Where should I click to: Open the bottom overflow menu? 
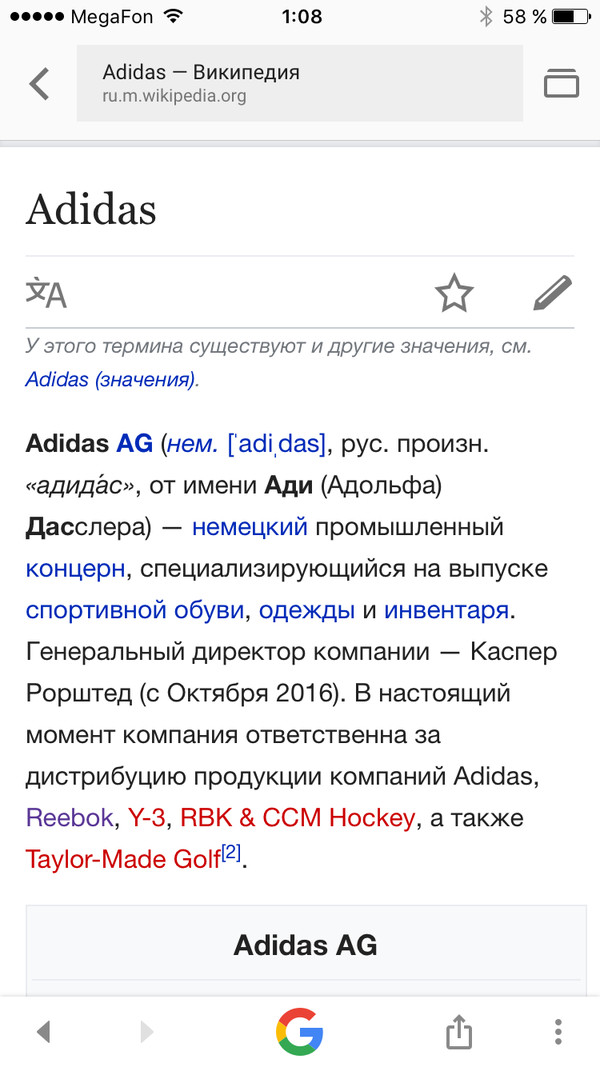click(x=557, y=1031)
